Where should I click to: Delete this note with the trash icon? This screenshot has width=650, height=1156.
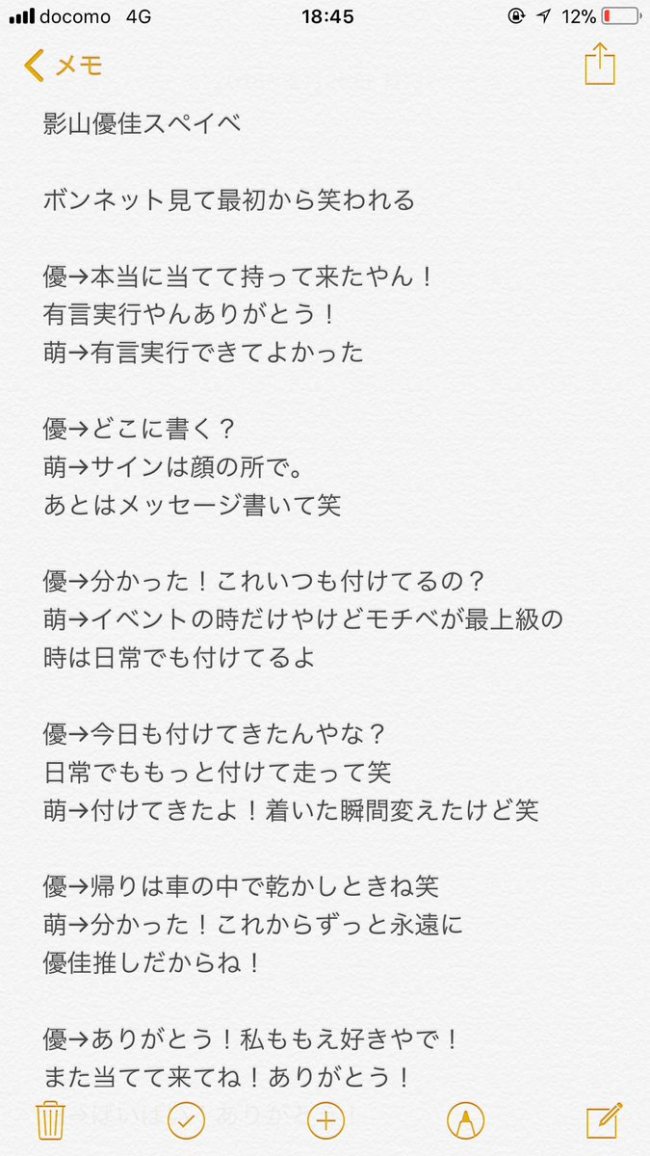click(52, 1121)
